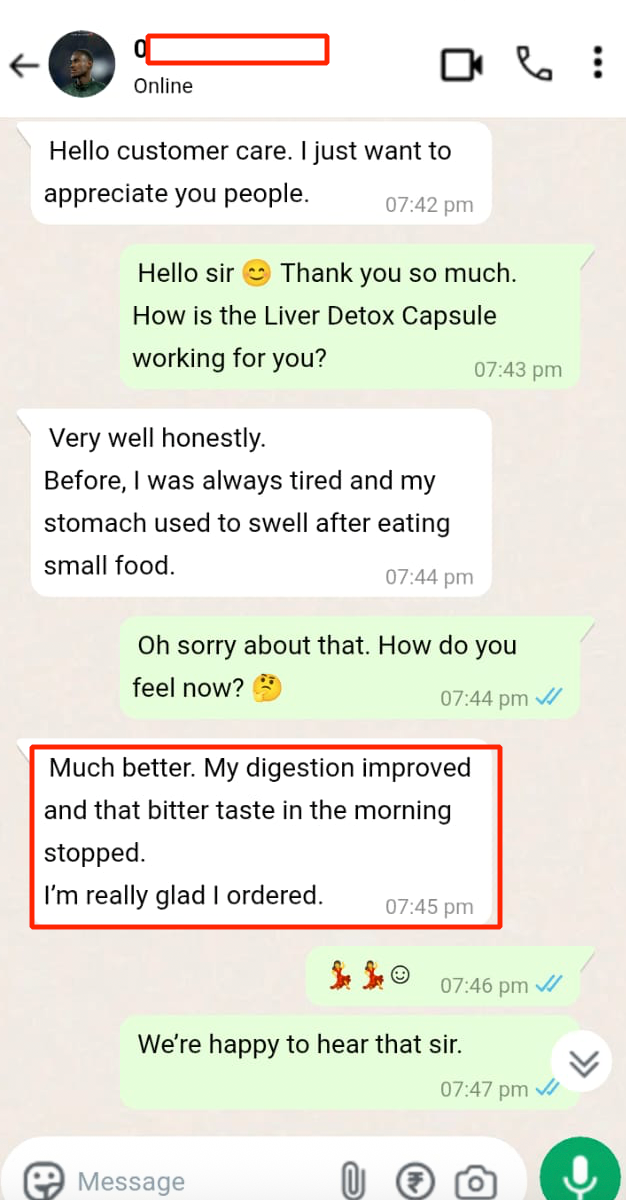The width and height of the screenshot is (626, 1200).
Task: Jump to the latest messages
Action: [583, 1062]
